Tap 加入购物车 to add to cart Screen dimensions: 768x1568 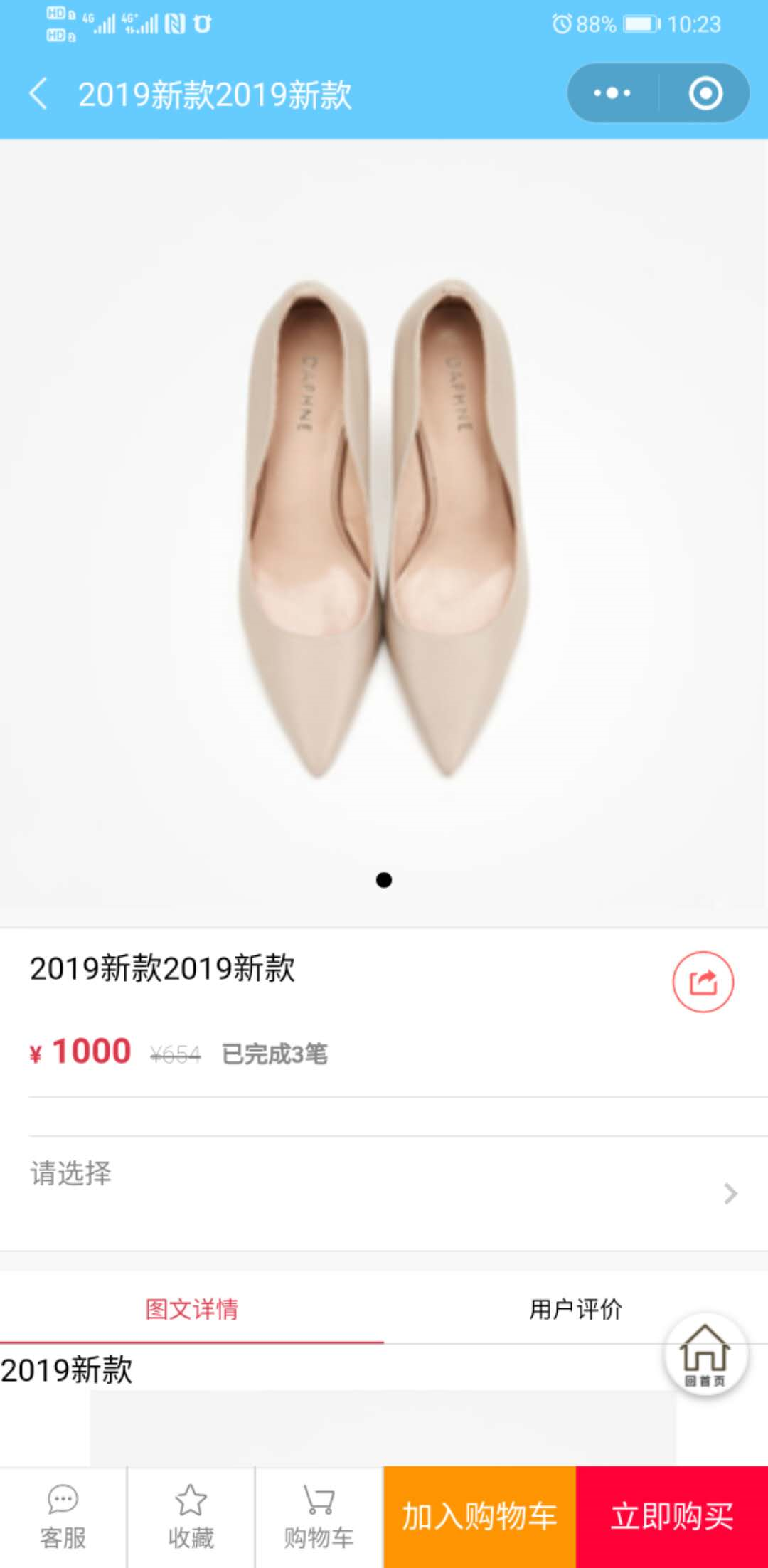point(480,1517)
